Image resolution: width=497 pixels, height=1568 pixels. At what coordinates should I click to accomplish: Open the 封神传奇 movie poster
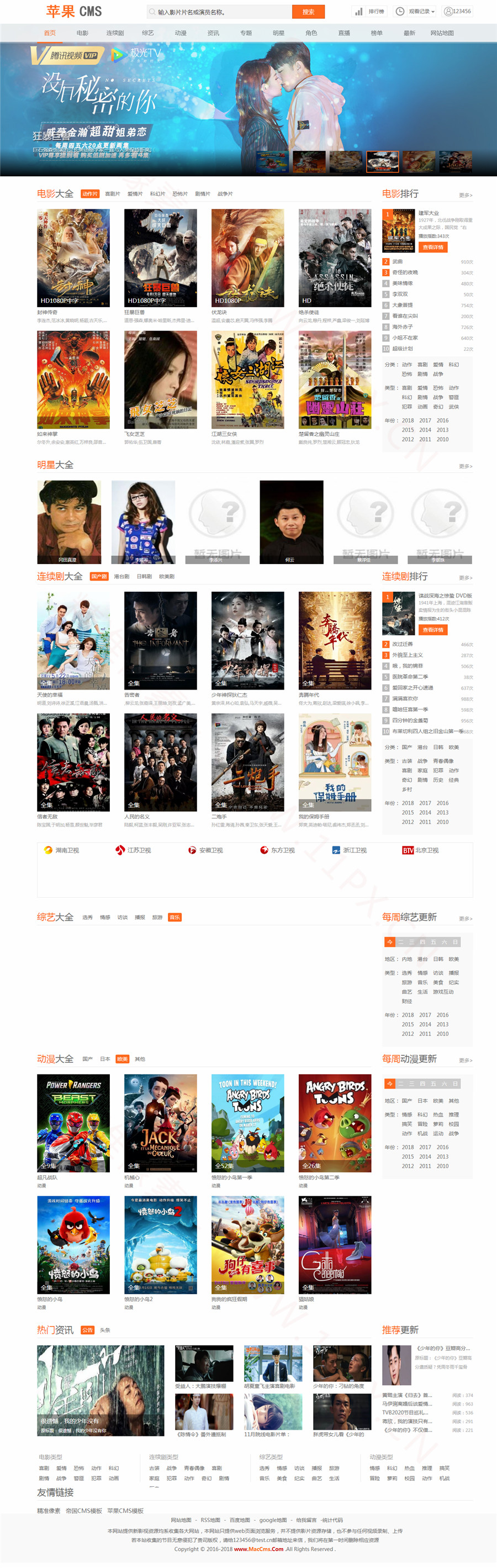tap(73, 258)
